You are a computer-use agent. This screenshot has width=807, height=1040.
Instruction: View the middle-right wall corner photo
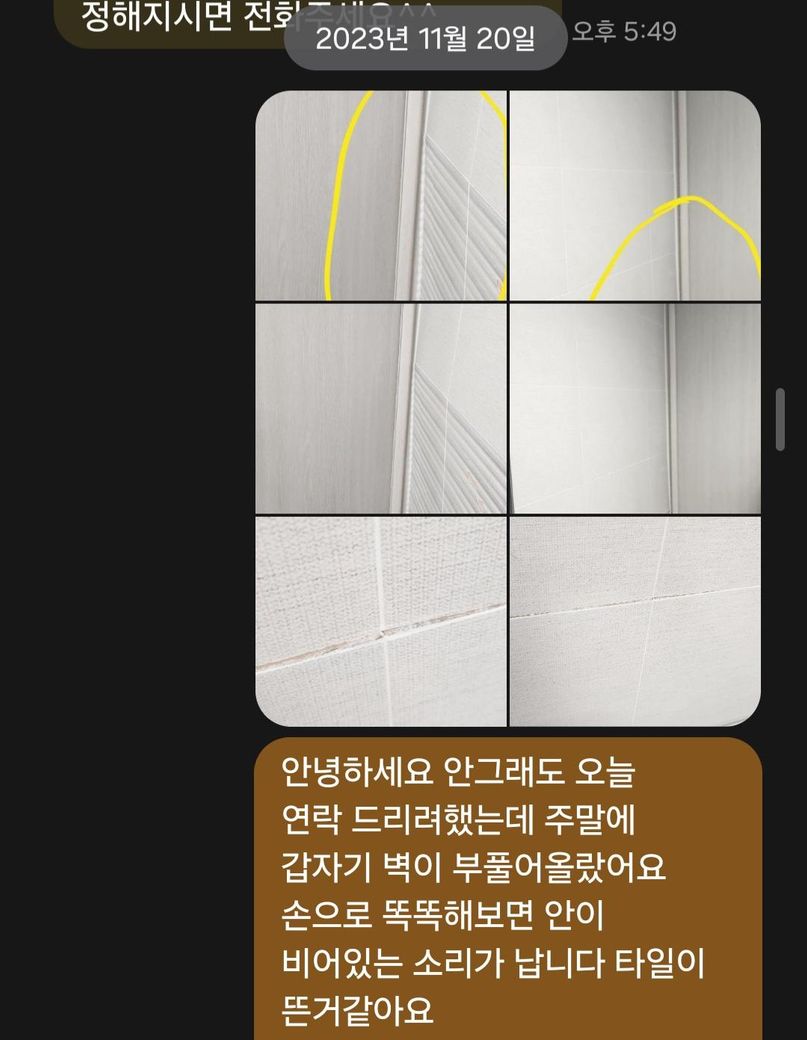[635, 408]
